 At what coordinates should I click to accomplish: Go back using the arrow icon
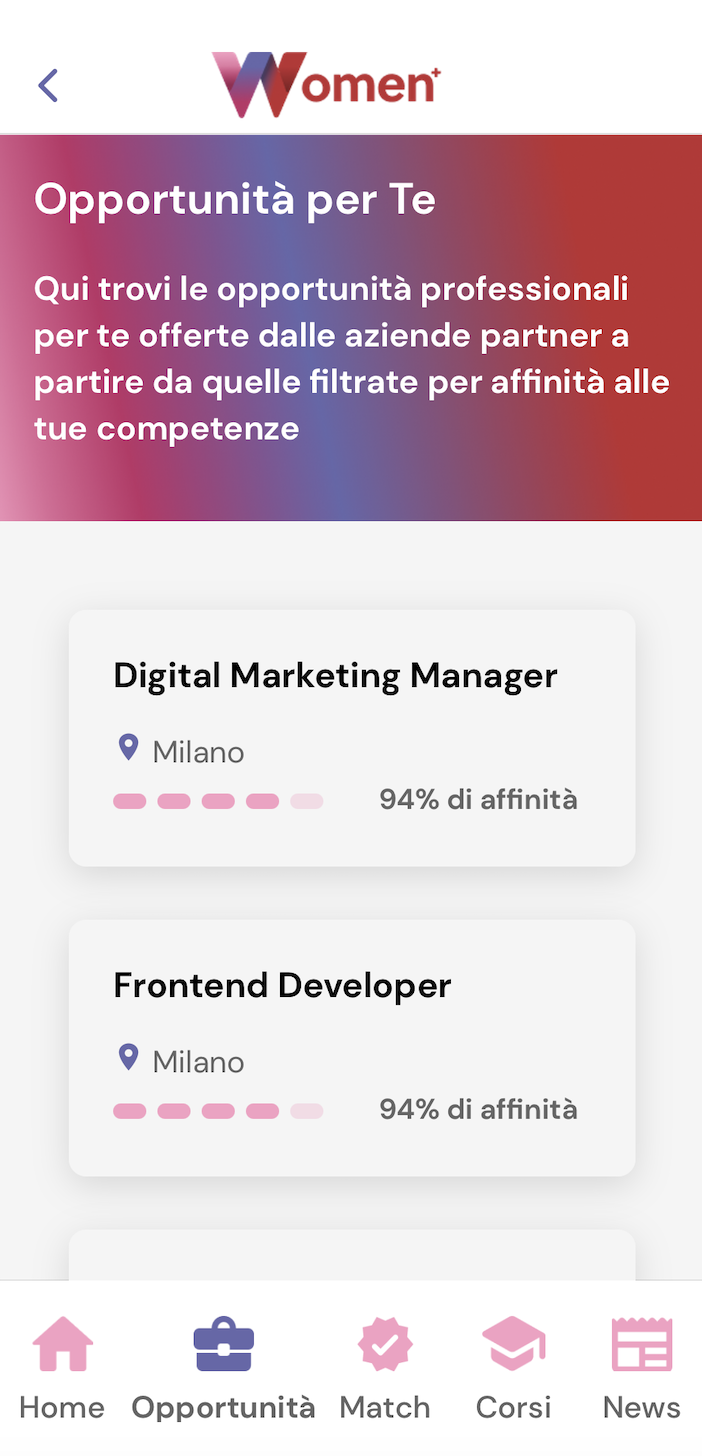(48, 86)
